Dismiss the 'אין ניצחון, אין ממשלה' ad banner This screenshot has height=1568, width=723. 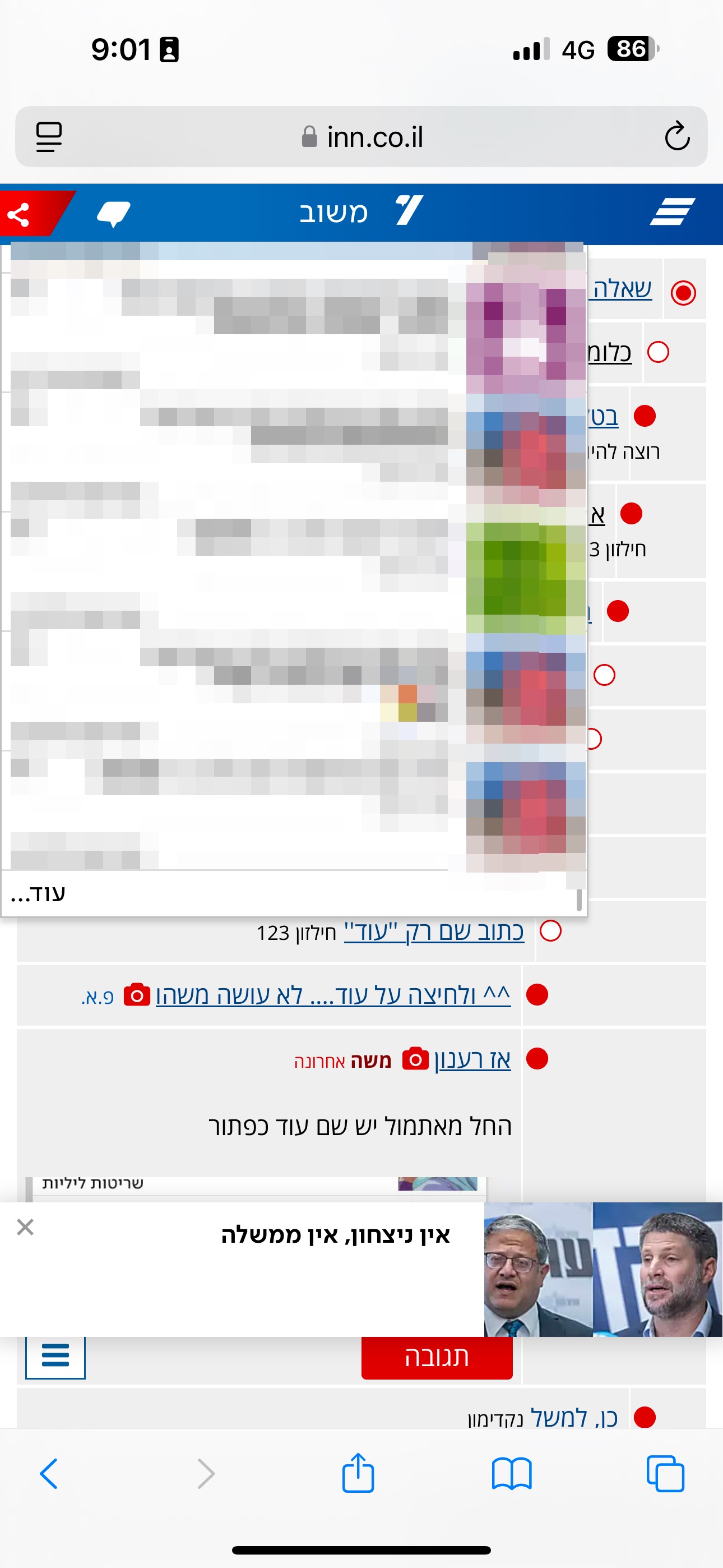click(25, 1227)
